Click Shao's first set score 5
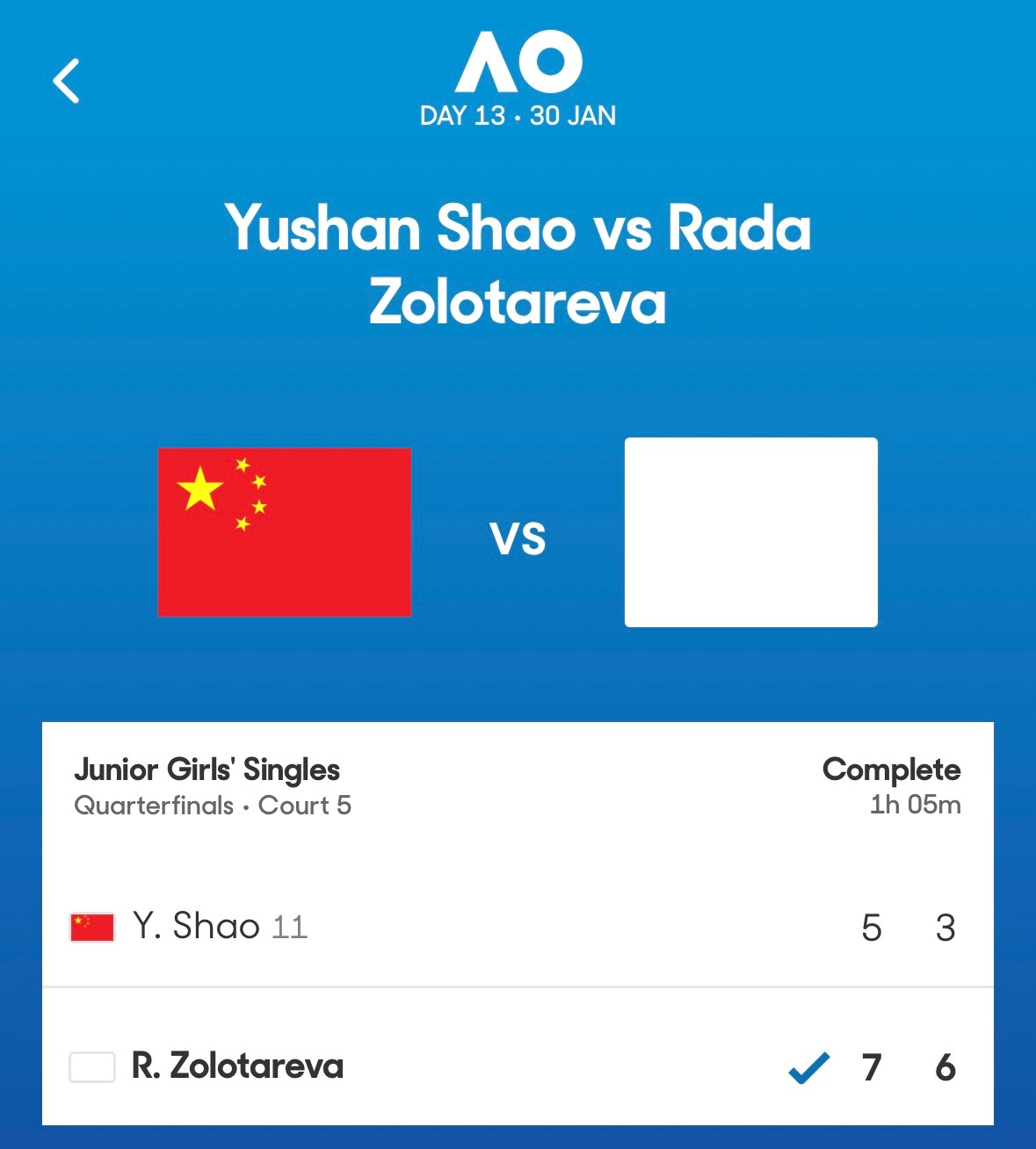The image size is (1036, 1149). 872,927
